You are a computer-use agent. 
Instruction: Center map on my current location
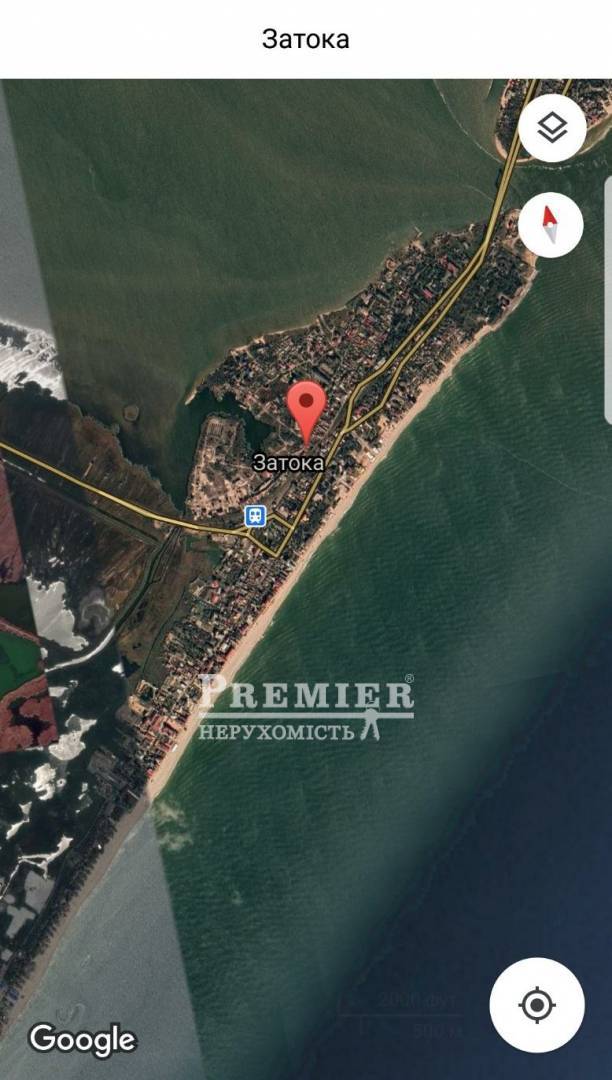coord(537,1004)
